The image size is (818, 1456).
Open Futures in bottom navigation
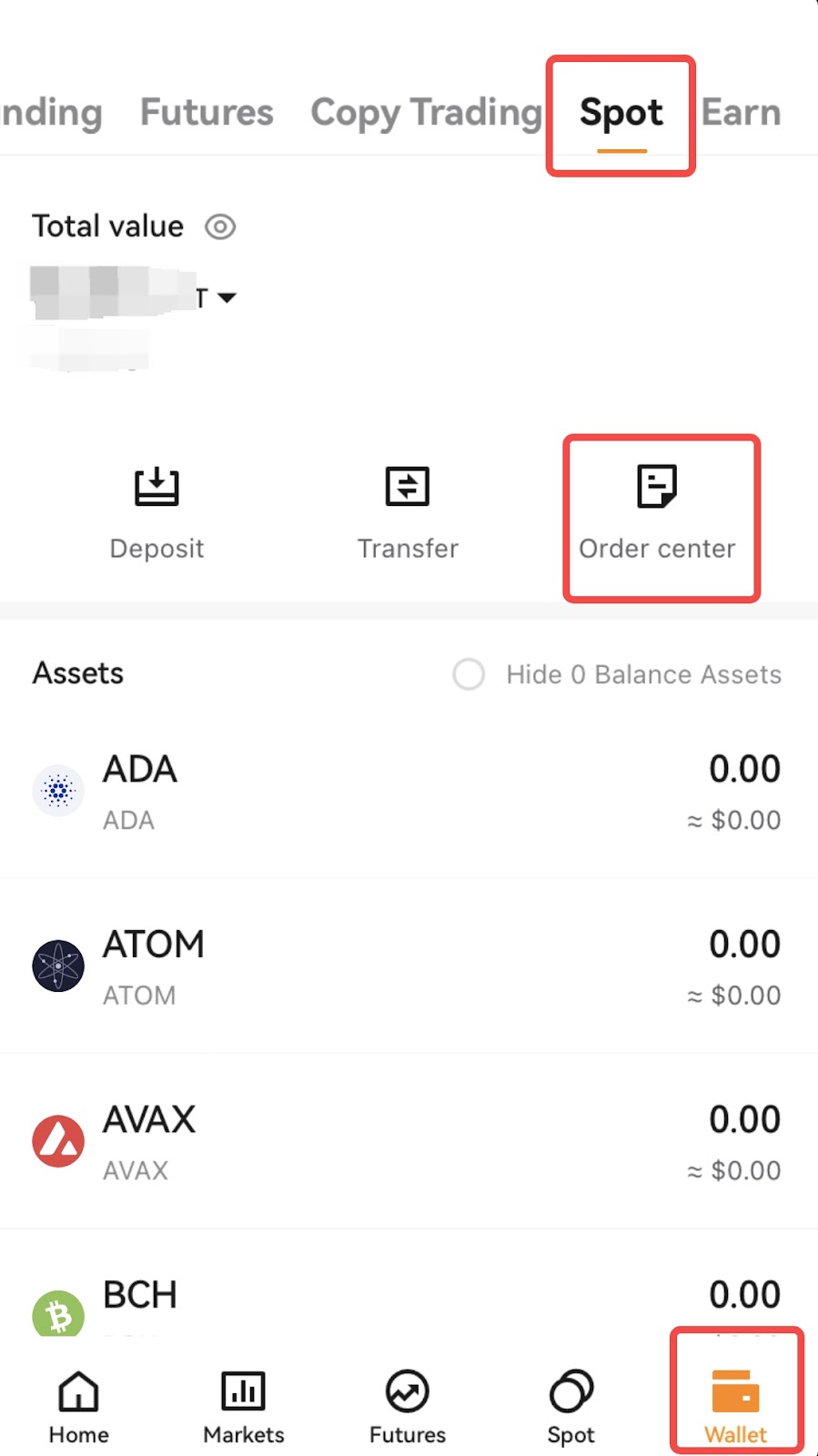pos(408,1407)
